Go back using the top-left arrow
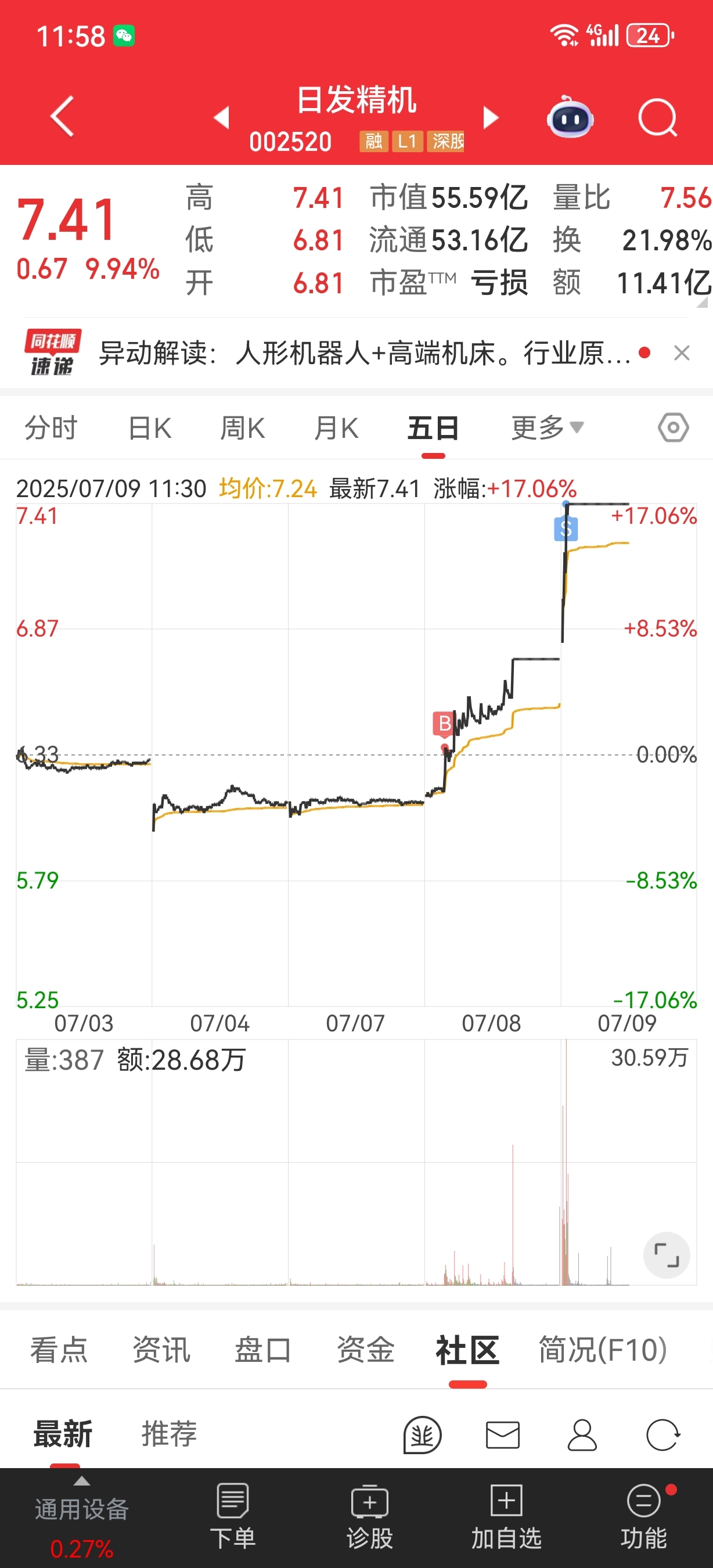The width and height of the screenshot is (713, 1568). tap(62, 116)
